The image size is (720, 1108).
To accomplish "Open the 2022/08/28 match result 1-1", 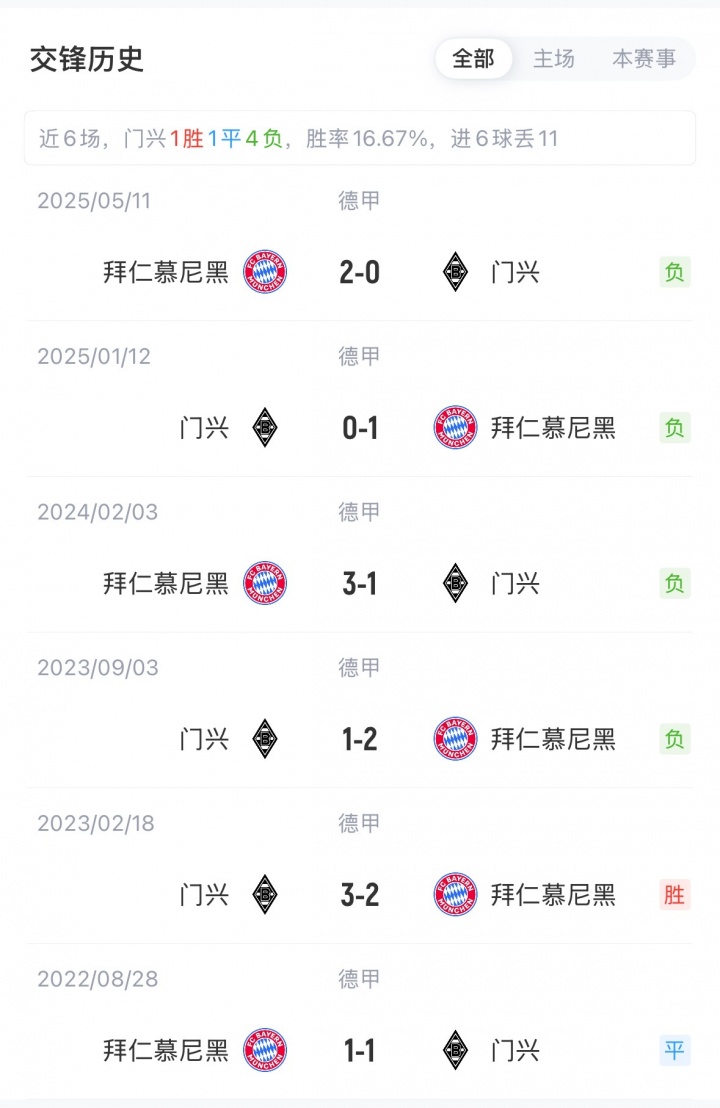I will coord(360,1050).
